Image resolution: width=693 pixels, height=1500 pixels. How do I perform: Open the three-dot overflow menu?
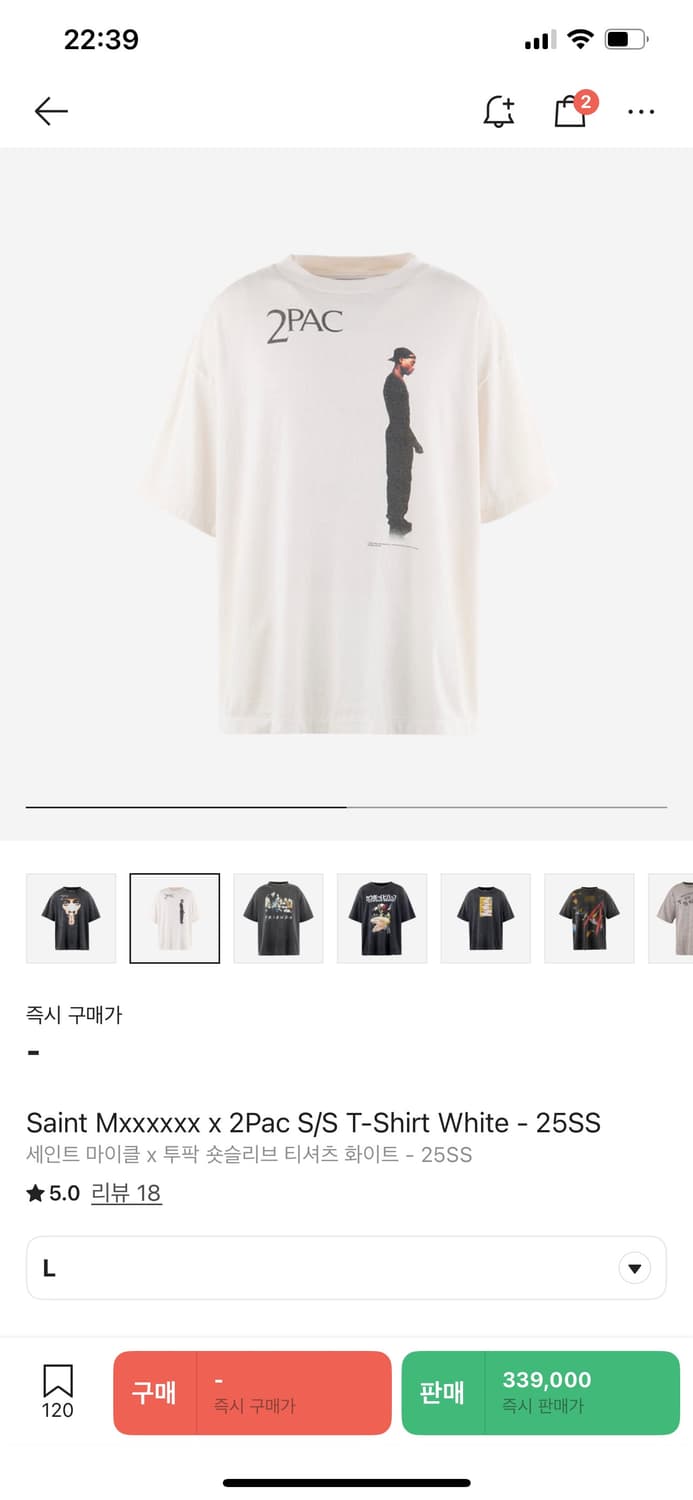point(641,111)
